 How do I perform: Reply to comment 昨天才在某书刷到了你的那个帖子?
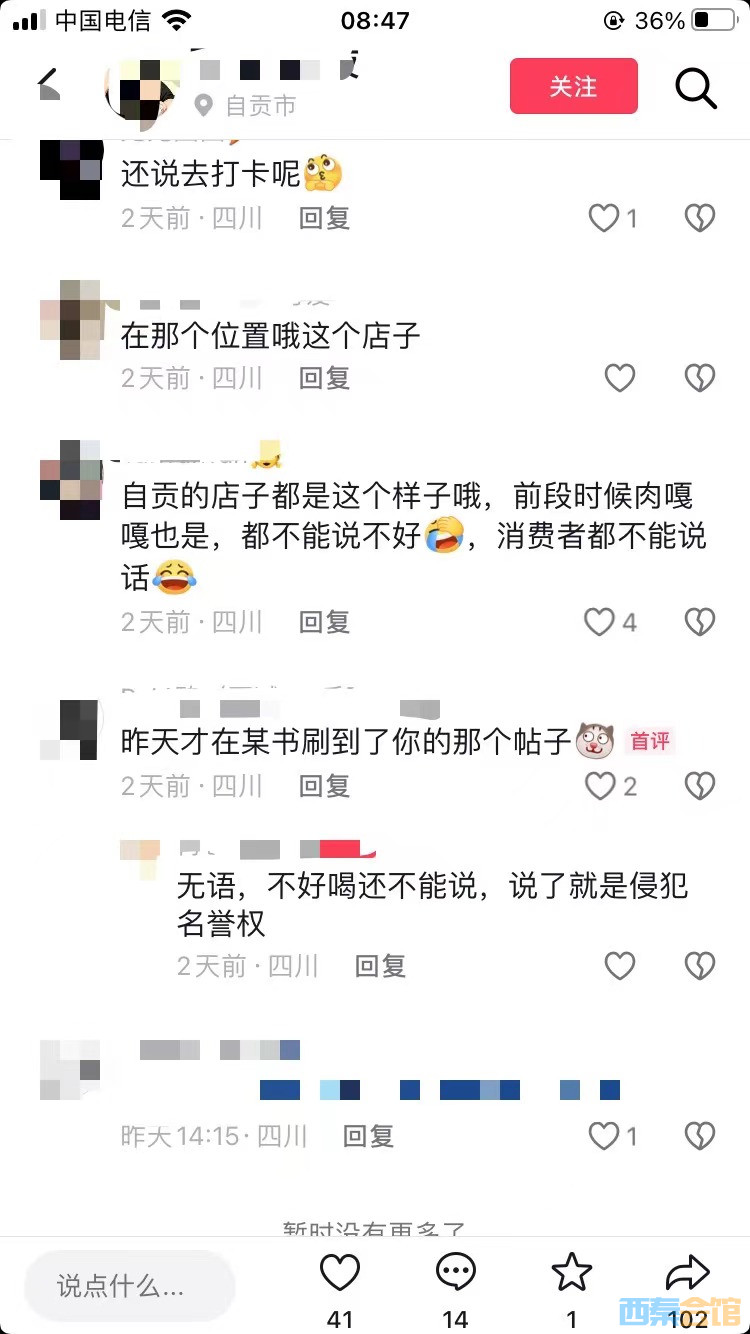click(x=324, y=786)
